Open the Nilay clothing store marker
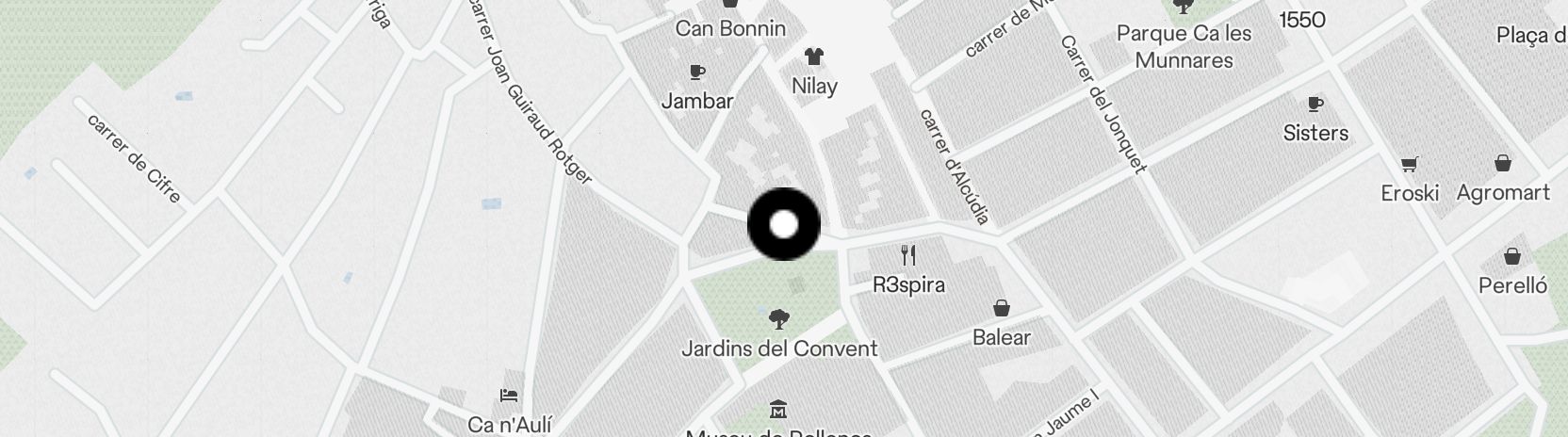The width and height of the screenshot is (1568, 437). click(814, 57)
